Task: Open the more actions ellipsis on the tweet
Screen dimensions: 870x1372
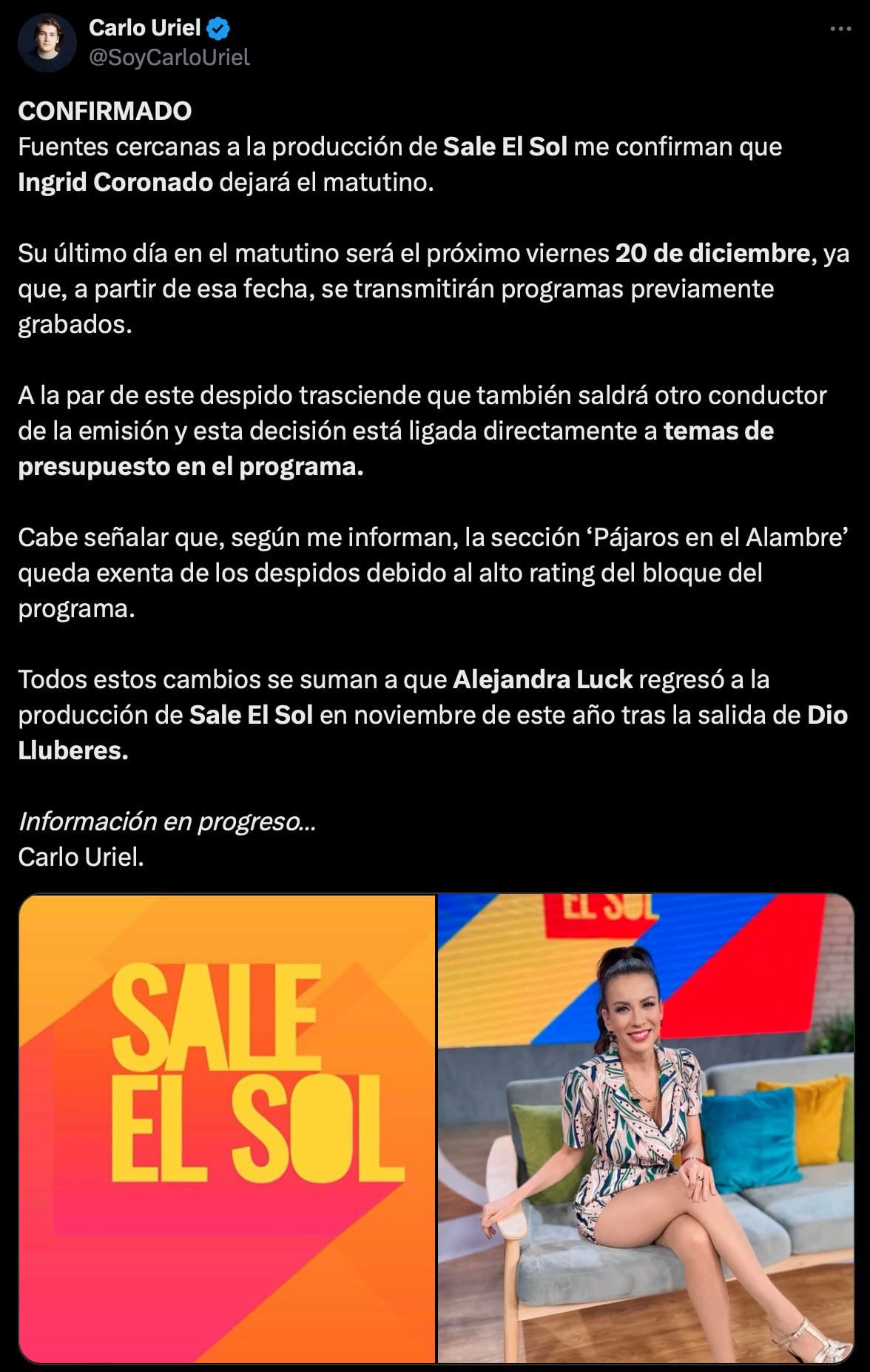Action: (x=840, y=28)
